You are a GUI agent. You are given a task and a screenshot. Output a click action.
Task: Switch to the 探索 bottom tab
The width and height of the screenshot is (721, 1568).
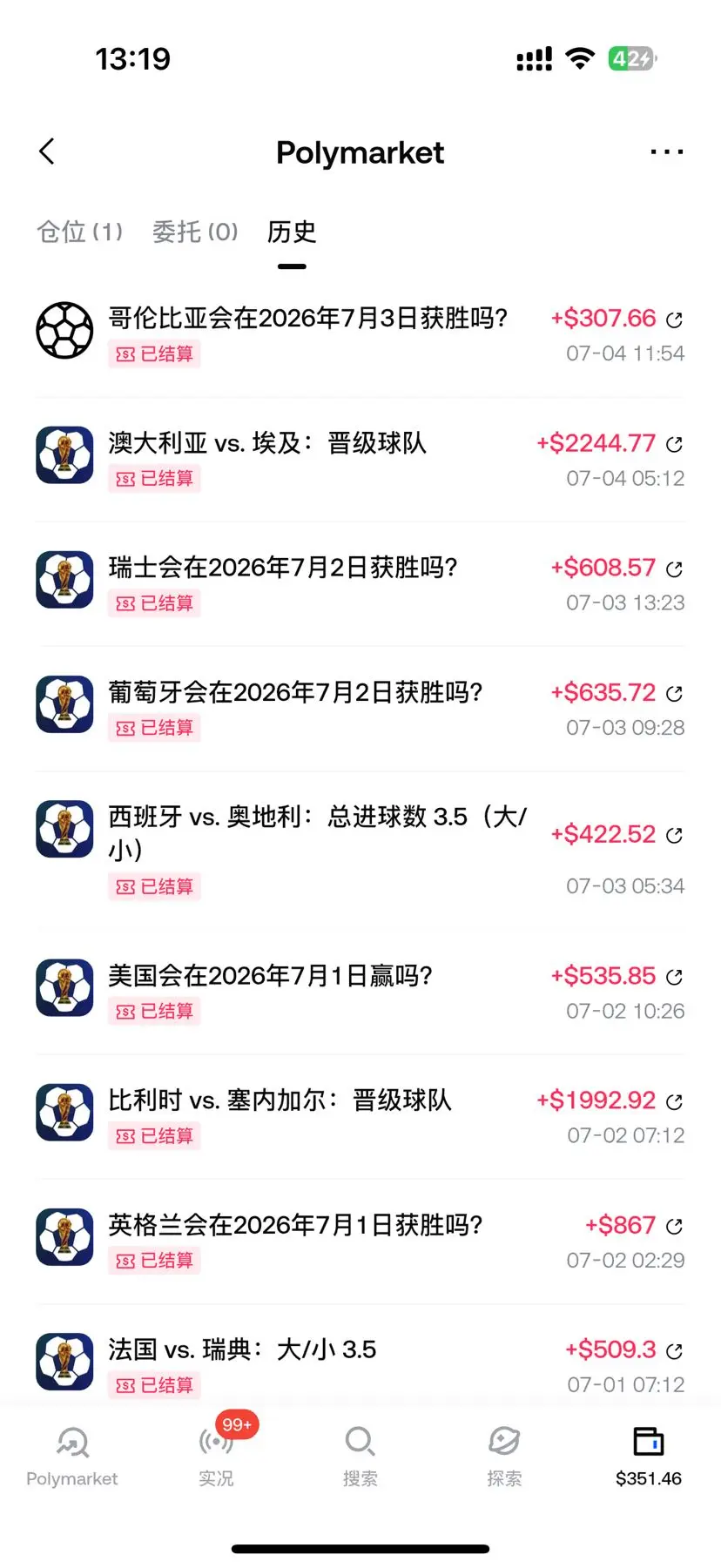point(504,1457)
